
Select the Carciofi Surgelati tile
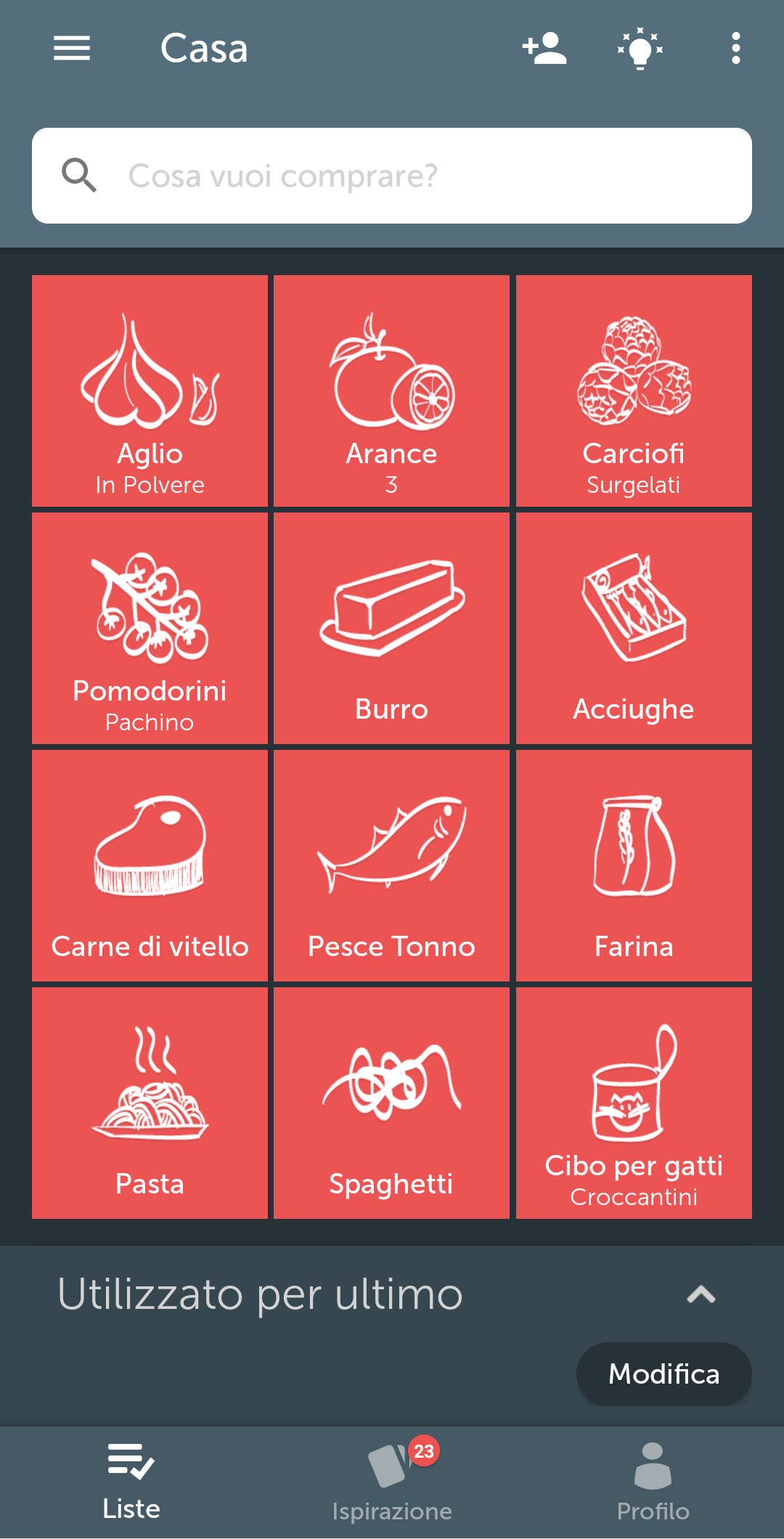point(634,391)
